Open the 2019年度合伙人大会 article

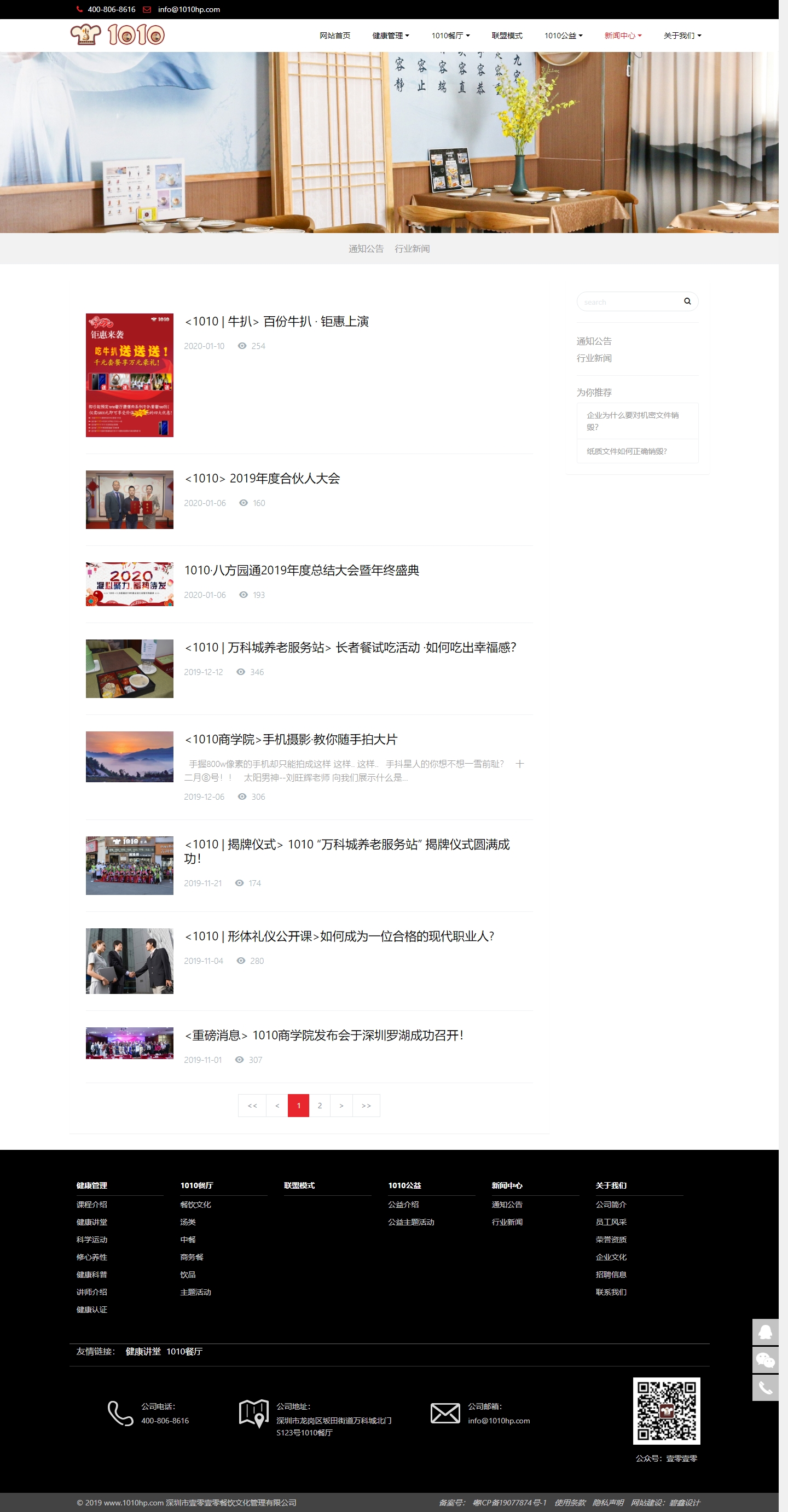coord(263,478)
